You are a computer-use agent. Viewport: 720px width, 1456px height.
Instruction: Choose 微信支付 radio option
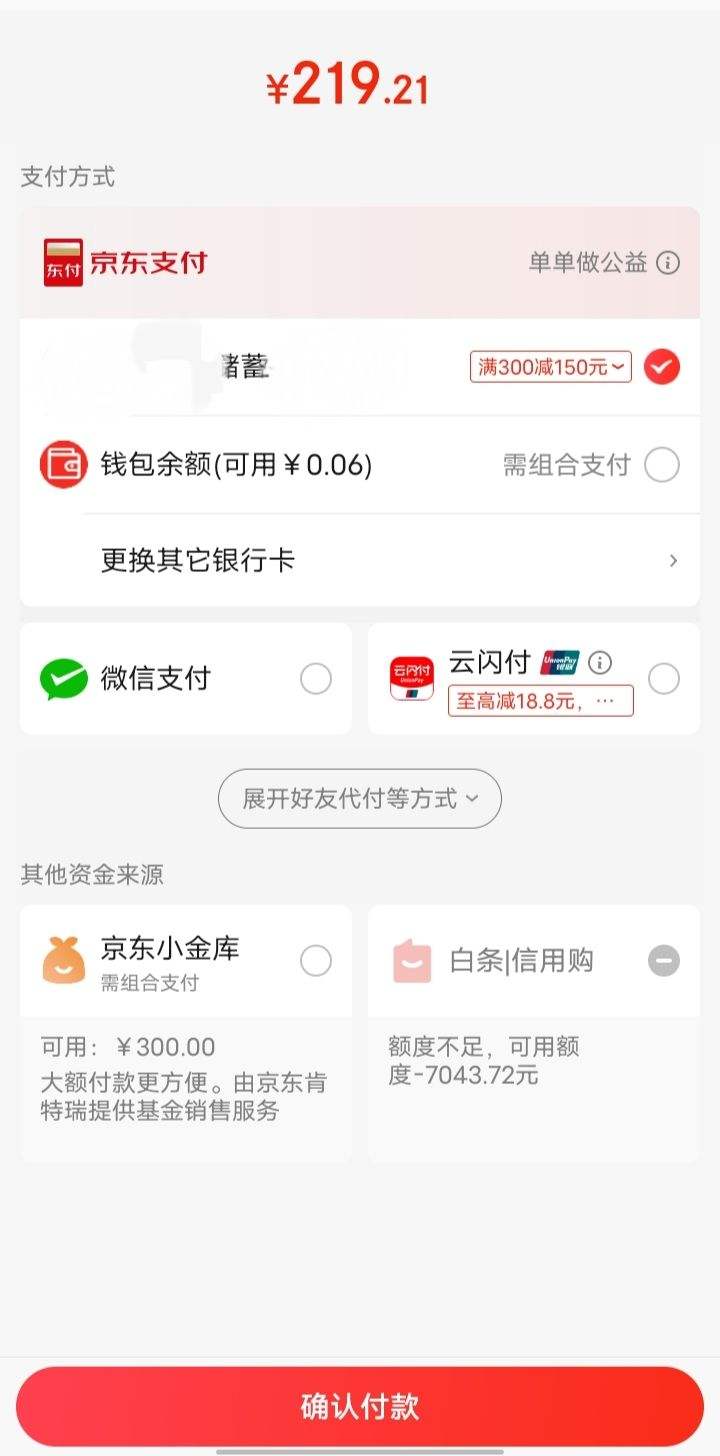tap(316, 679)
